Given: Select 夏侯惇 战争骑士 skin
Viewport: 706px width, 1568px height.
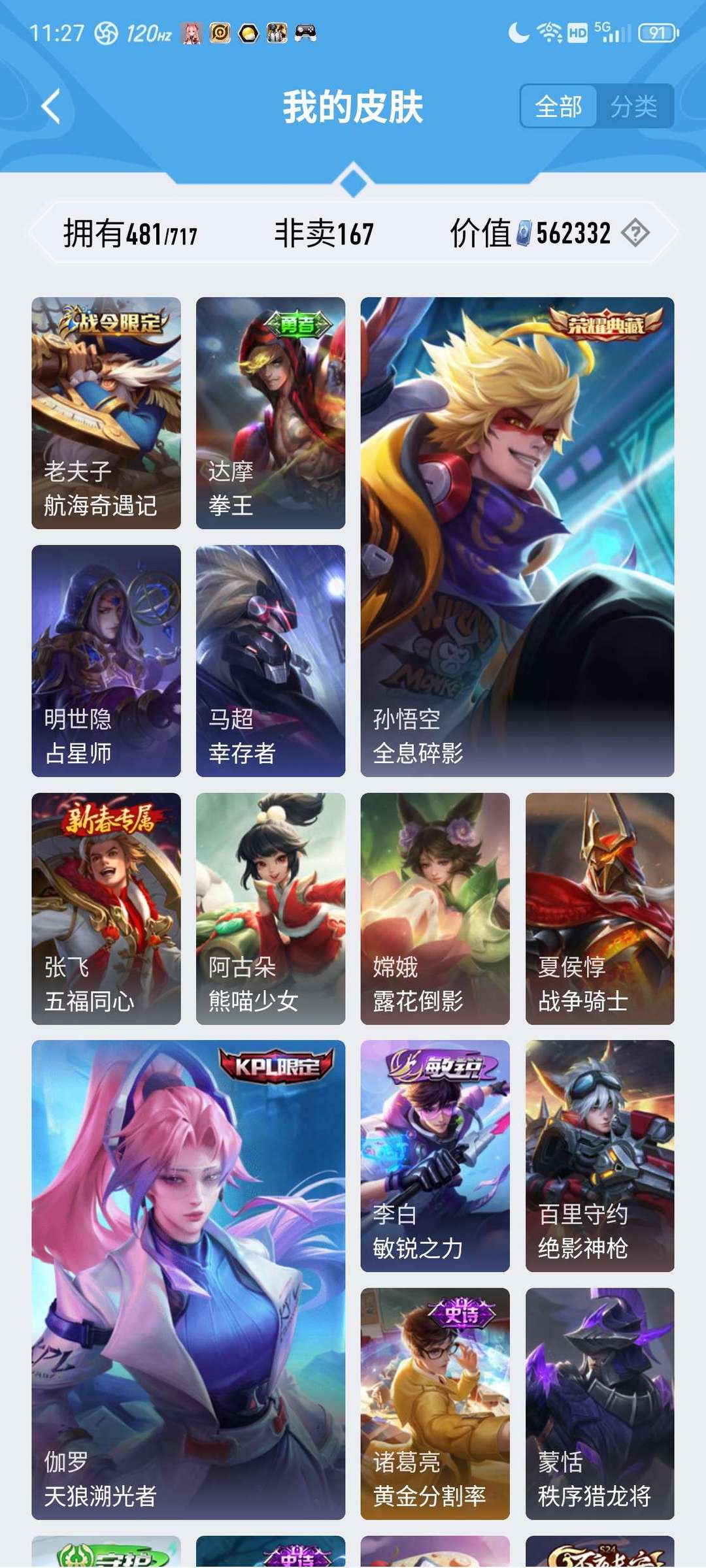Looking at the screenshot, I should [x=600, y=909].
